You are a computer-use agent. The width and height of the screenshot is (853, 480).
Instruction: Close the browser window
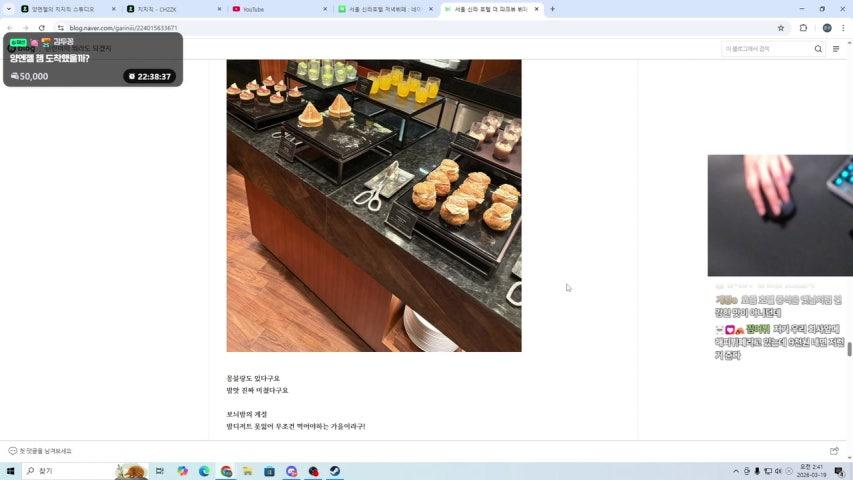[840, 9]
